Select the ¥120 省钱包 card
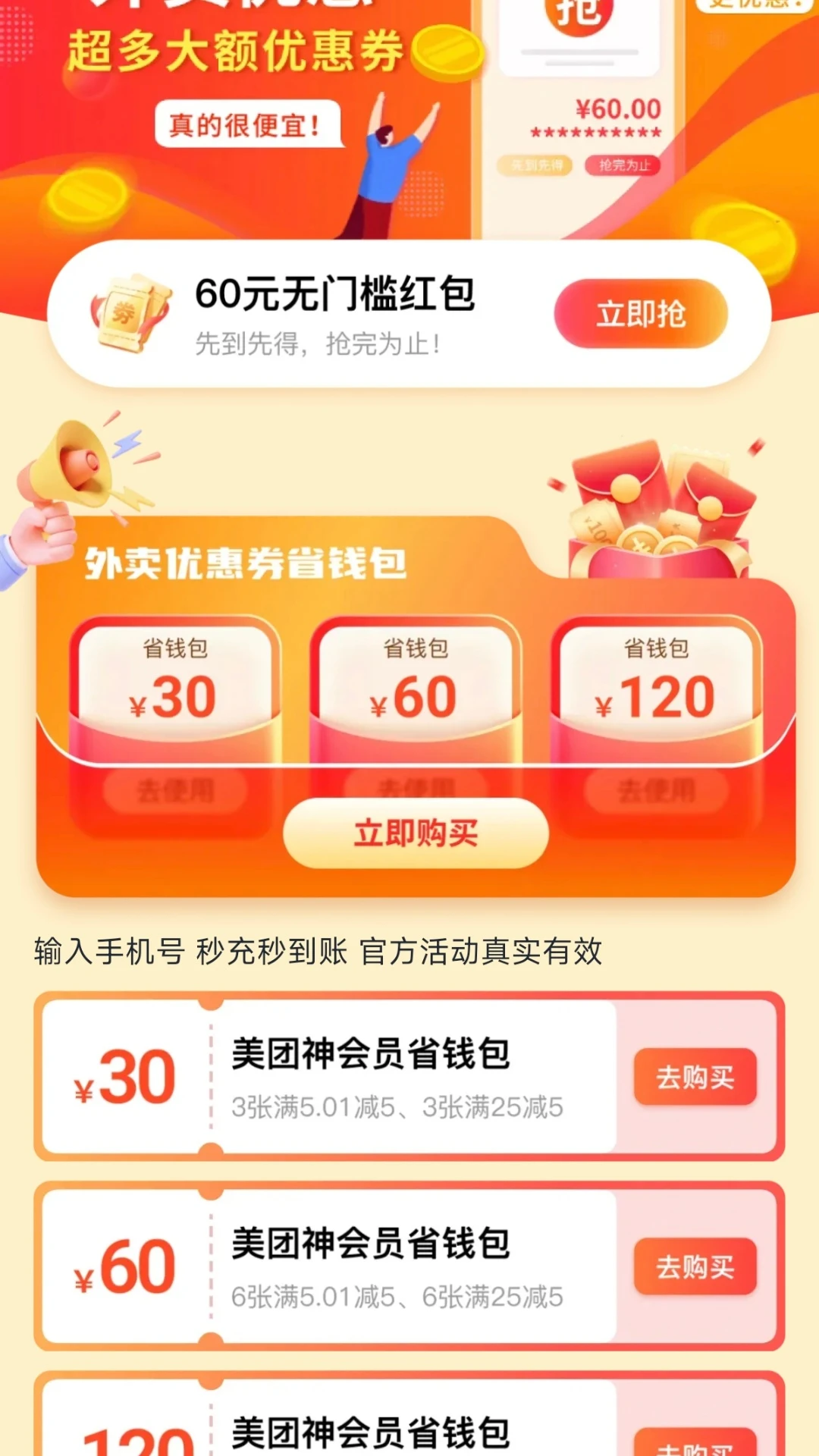Image resolution: width=819 pixels, height=1456 pixels. click(x=656, y=682)
